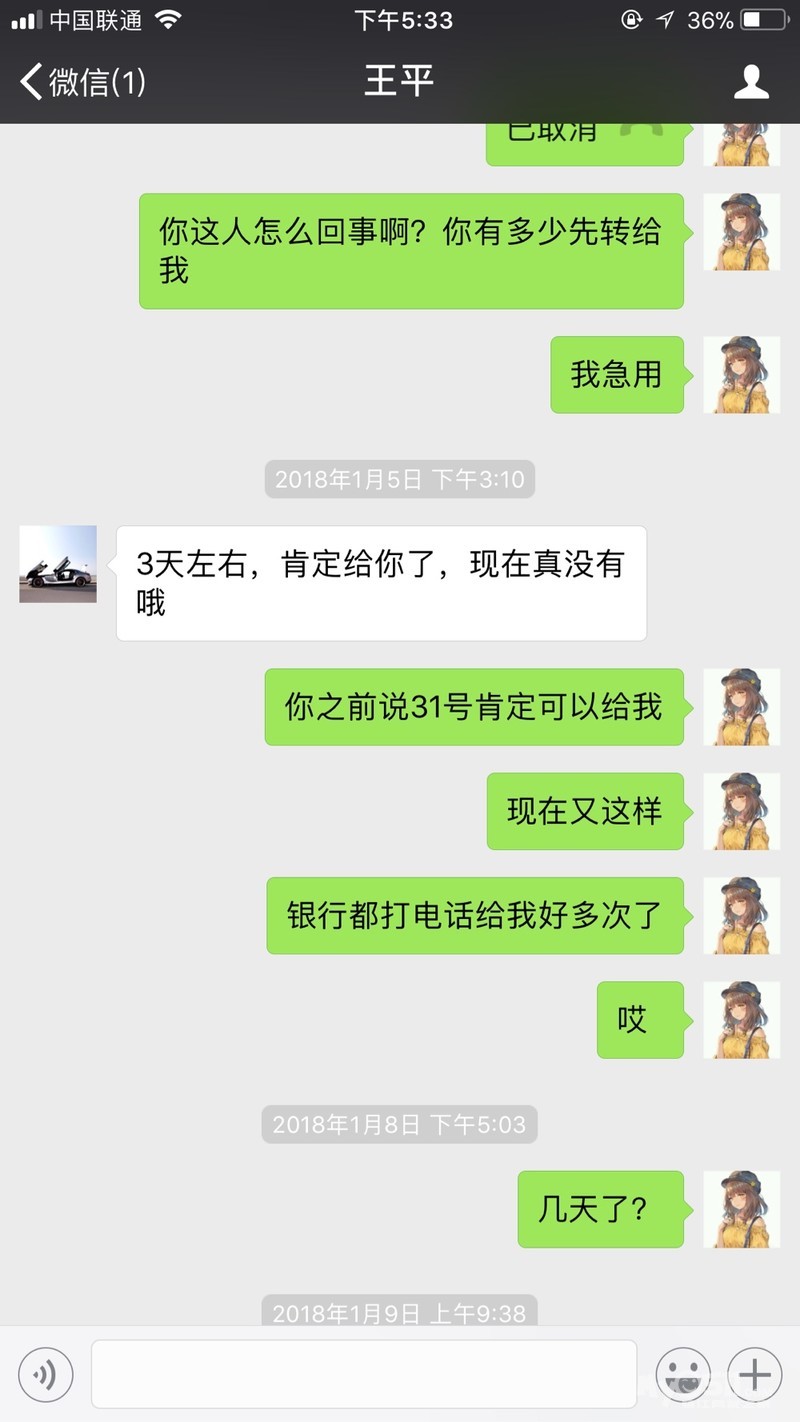
Task: View the contact's car avatar
Action: (57, 565)
